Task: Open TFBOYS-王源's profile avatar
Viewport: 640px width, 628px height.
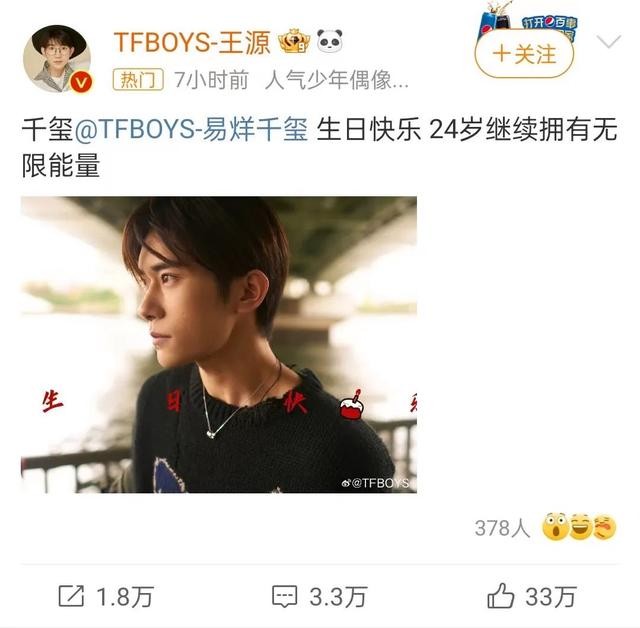Action: (58, 57)
